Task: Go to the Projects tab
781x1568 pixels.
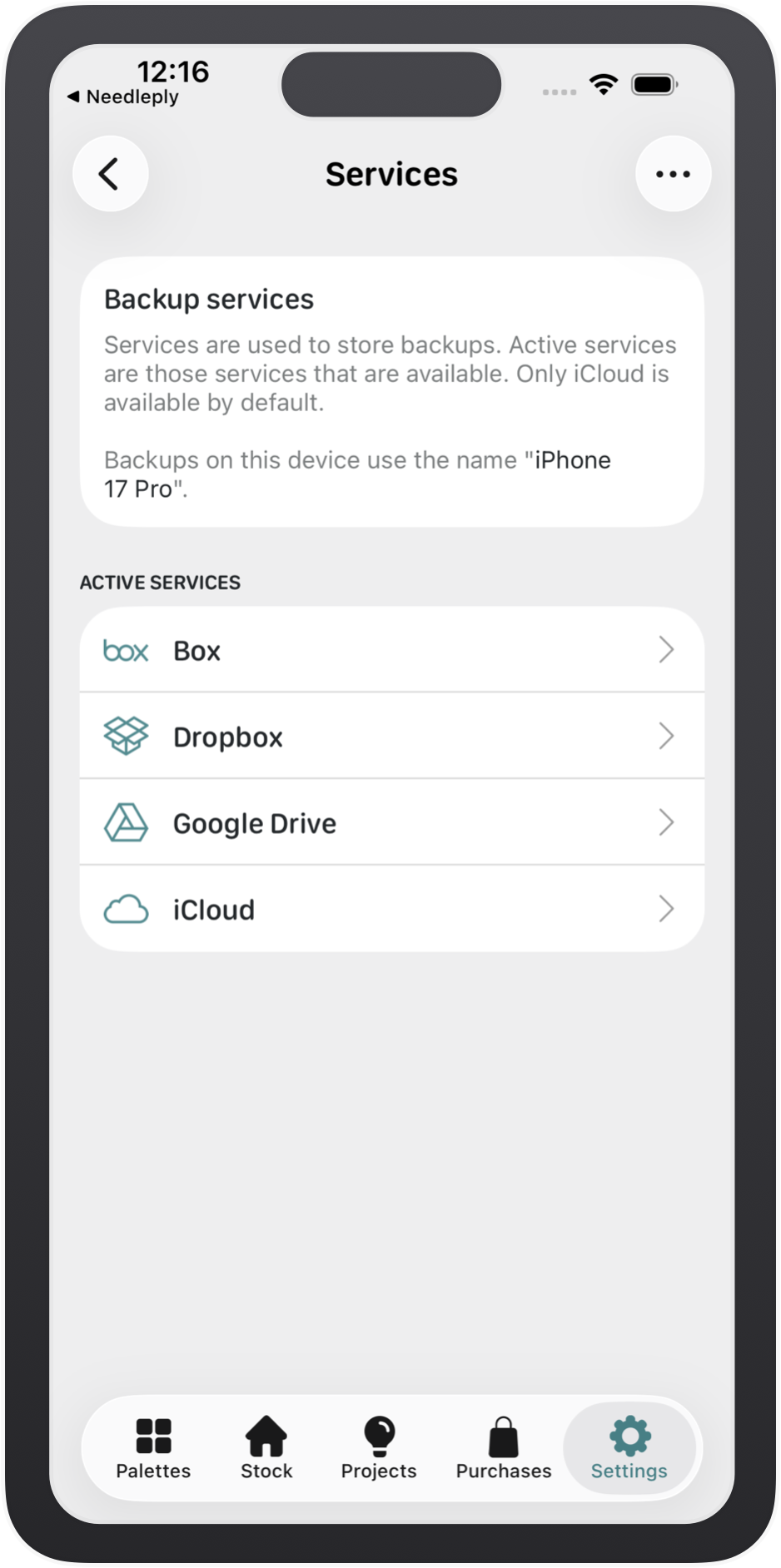Action: pyautogui.click(x=379, y=1448)
